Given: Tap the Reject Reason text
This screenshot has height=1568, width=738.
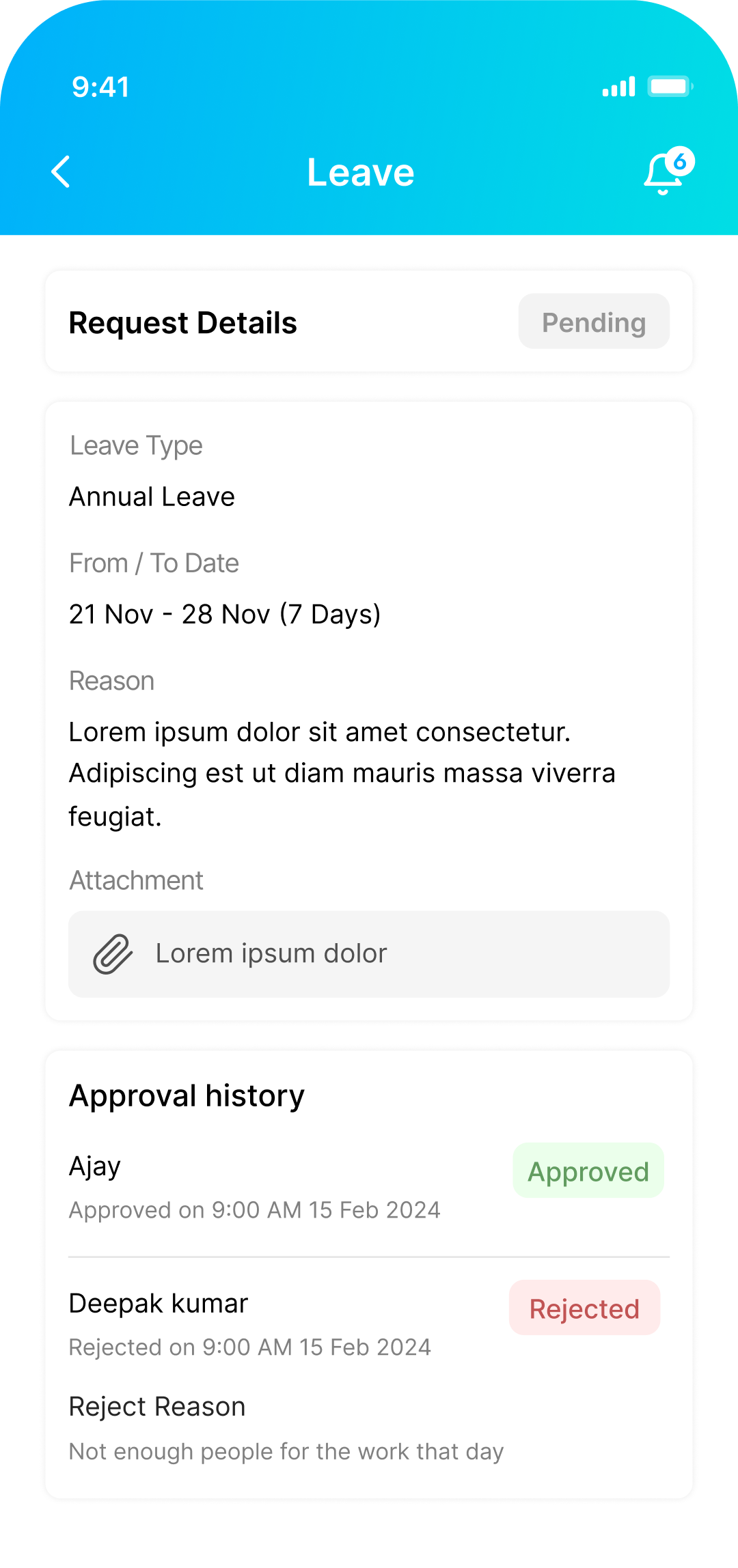Looking at the screenshot, I should point(156,1406).
